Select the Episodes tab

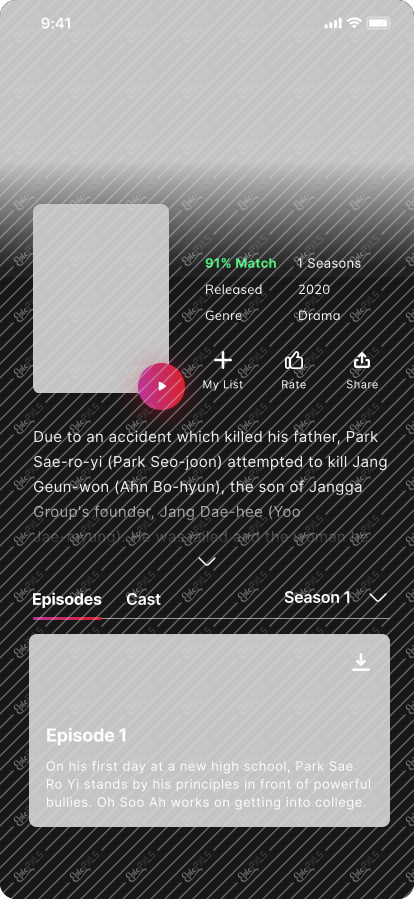click(x=67, y=600)
